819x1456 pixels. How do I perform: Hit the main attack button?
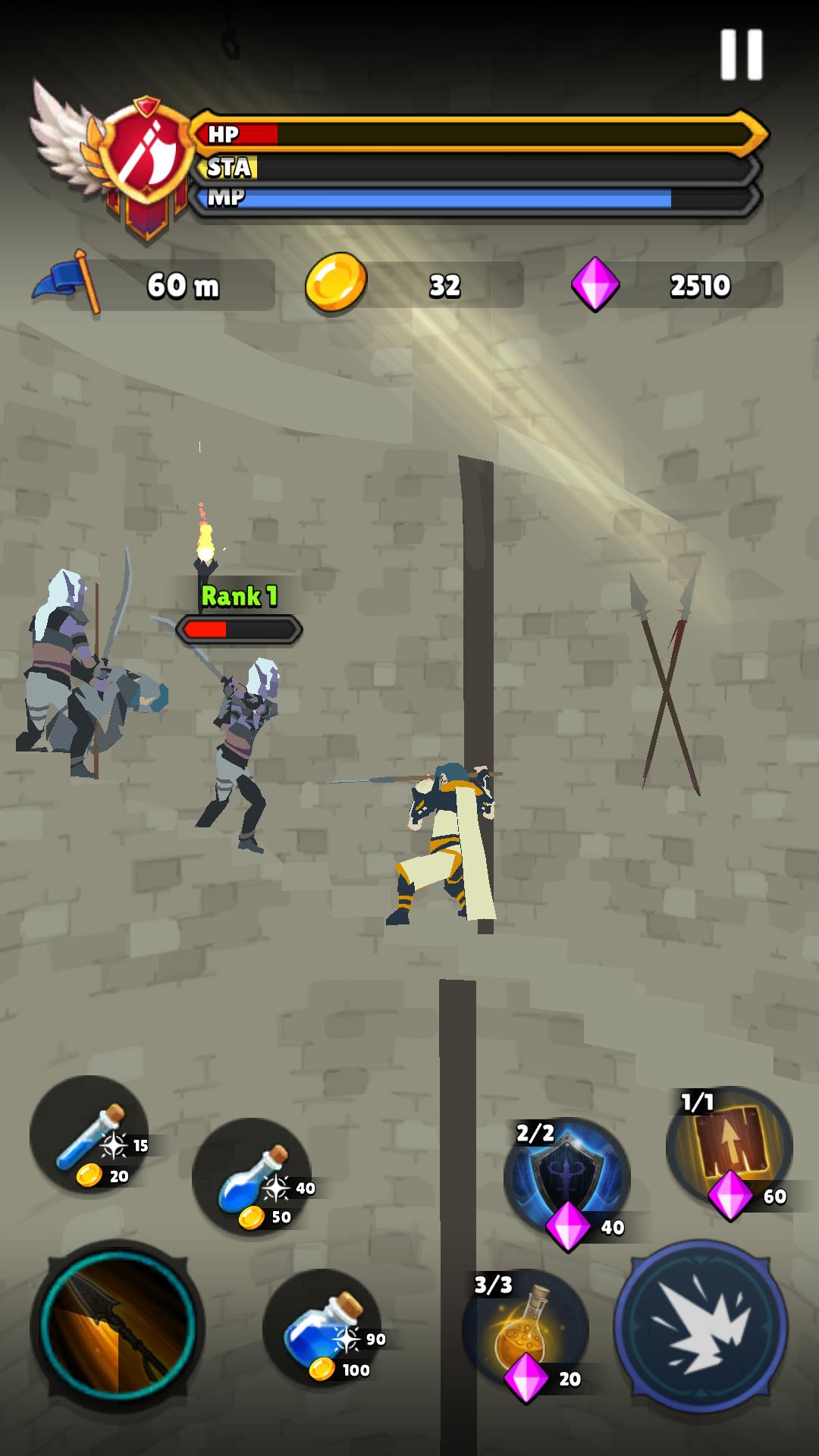pyautogui.click(x=701, y=1327)
